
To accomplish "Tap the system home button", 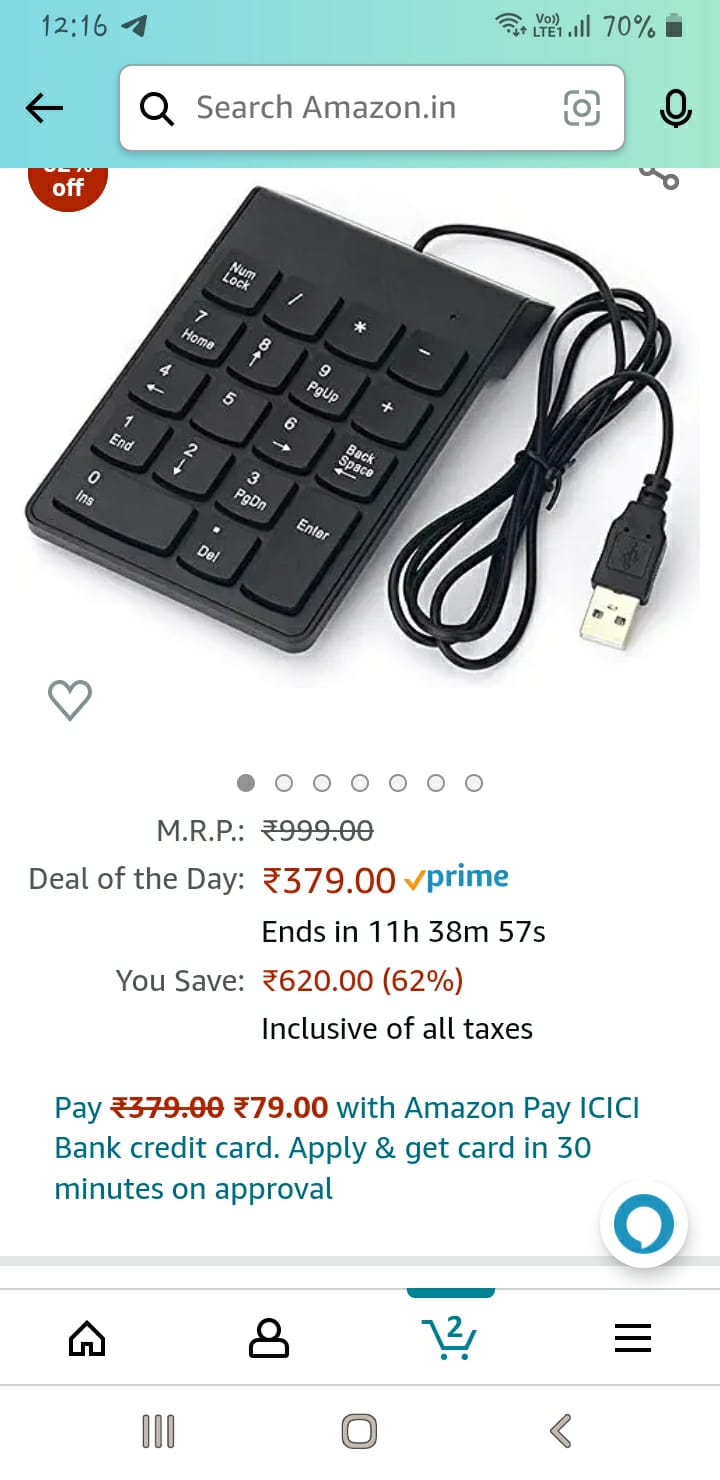I will [360, 1432].
